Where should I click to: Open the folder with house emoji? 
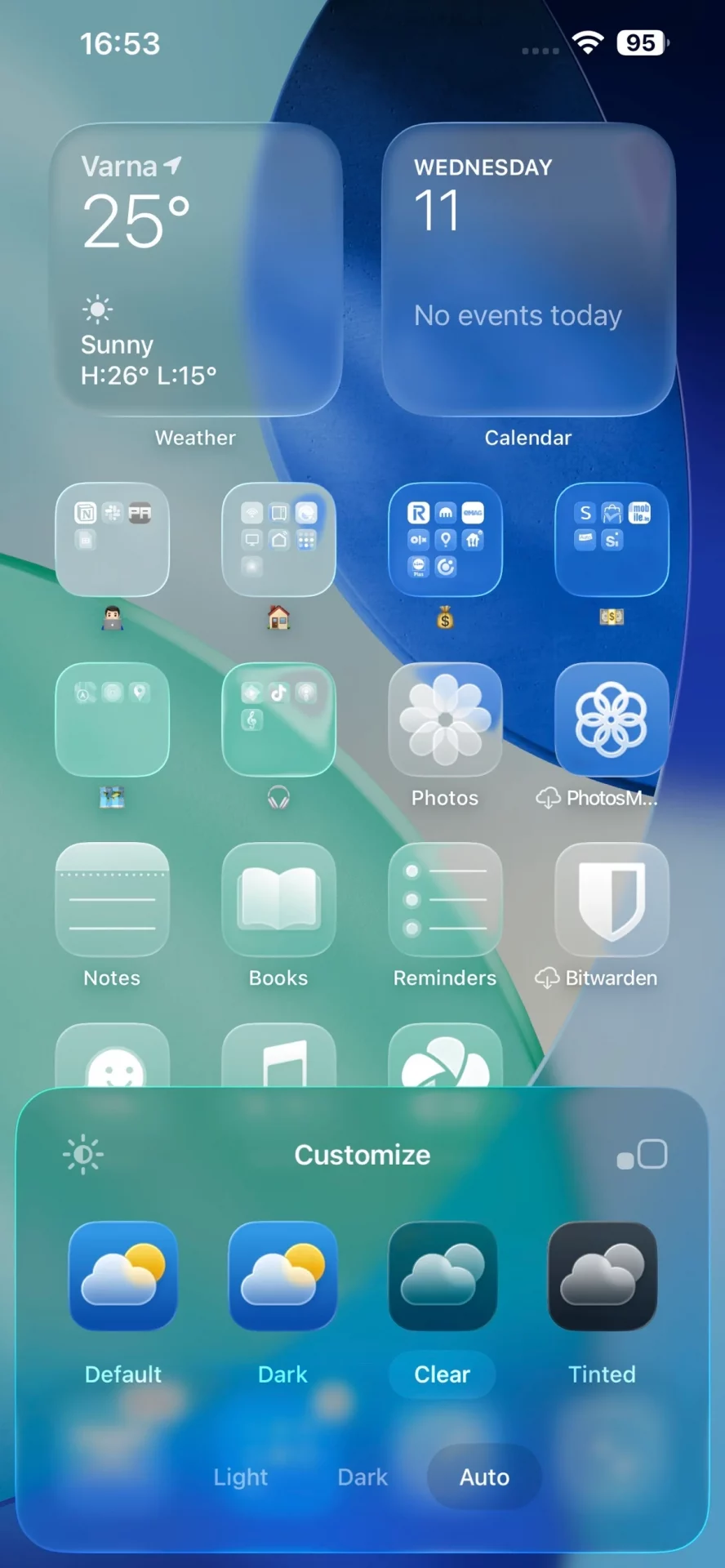(x=278, y=540)
